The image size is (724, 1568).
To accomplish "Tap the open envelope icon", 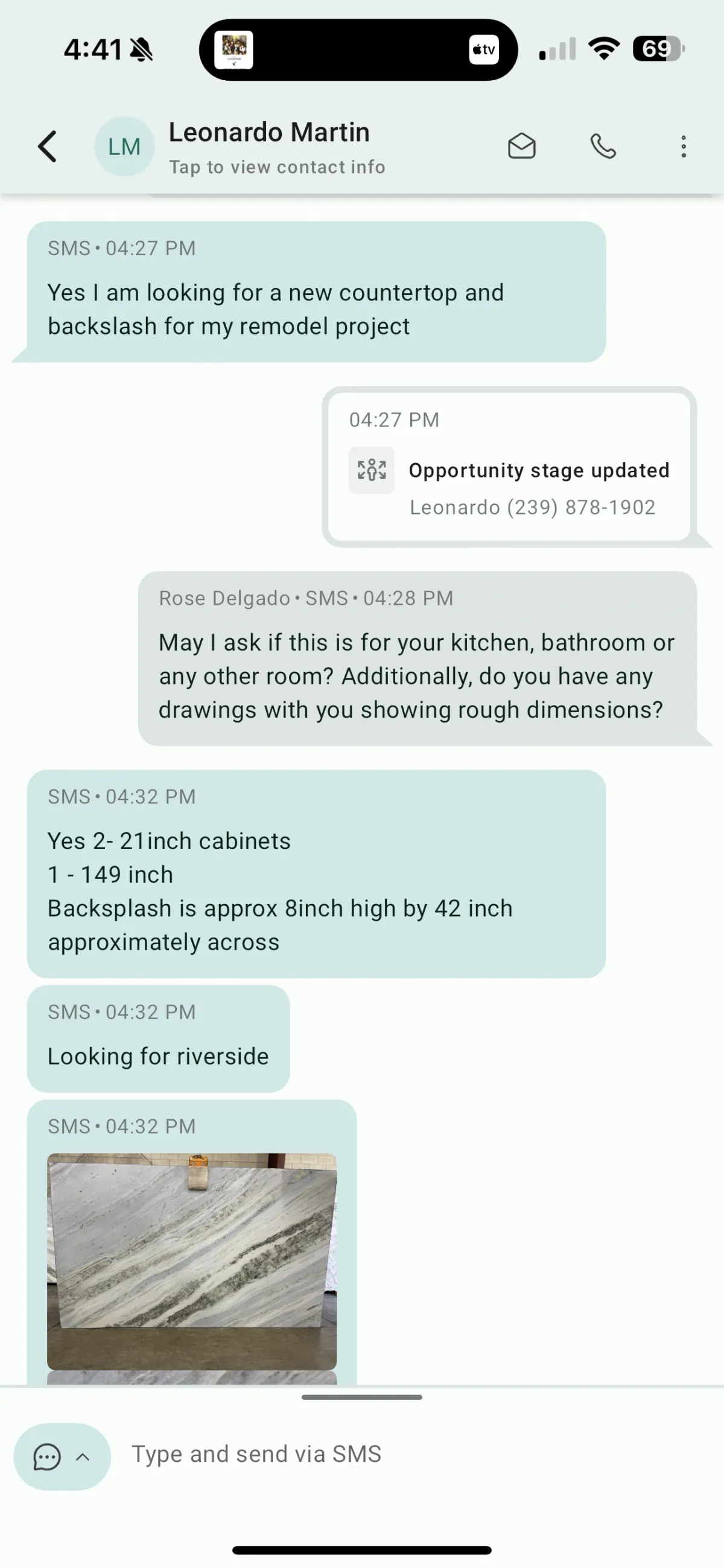I will (x=522, y=147).
